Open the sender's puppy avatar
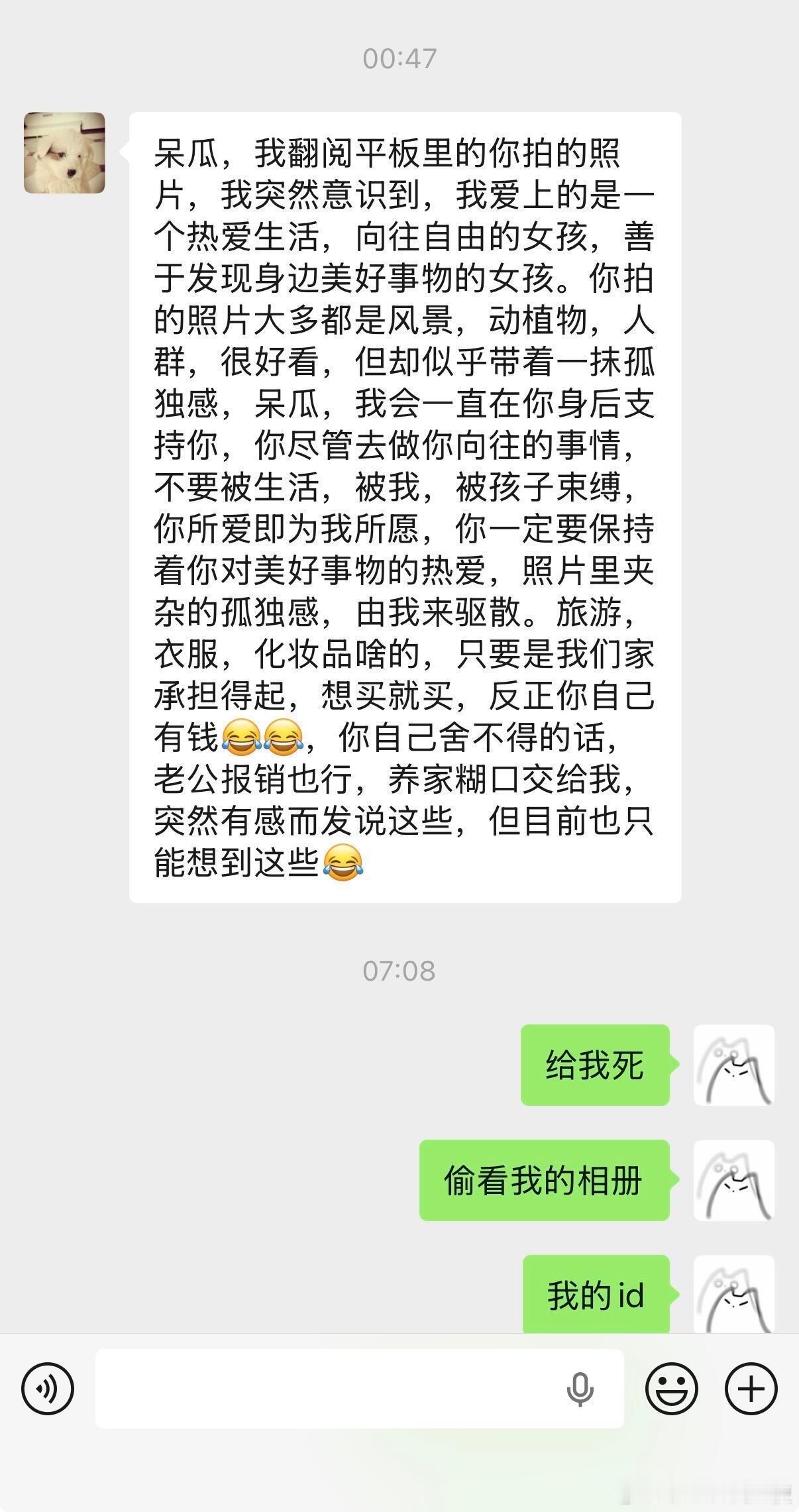The width and height of the screenshot is (799, 1512). 64,151
